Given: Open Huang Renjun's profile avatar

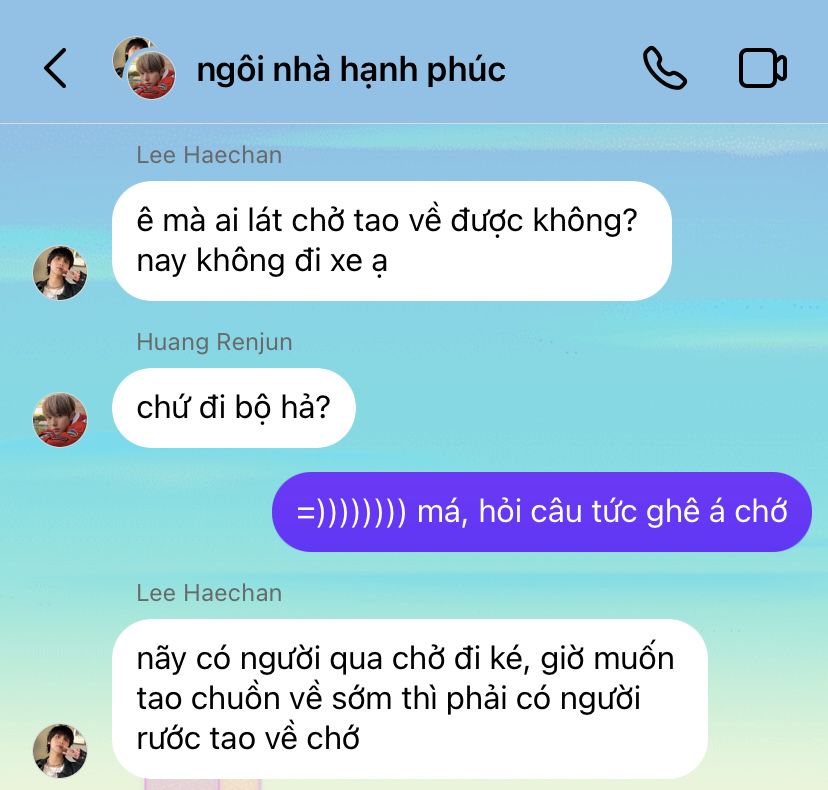Looking at the screenshot, I should click(x=61, y=420).
